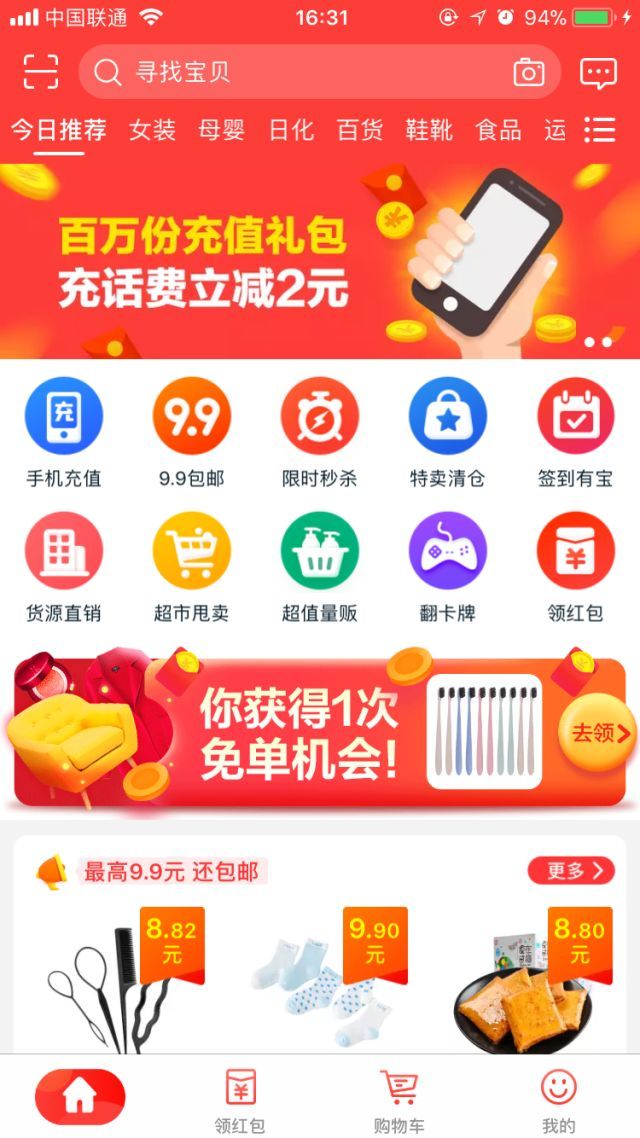
Task: View the 9.90元 socks product
Action: click(x=320, y=985)
